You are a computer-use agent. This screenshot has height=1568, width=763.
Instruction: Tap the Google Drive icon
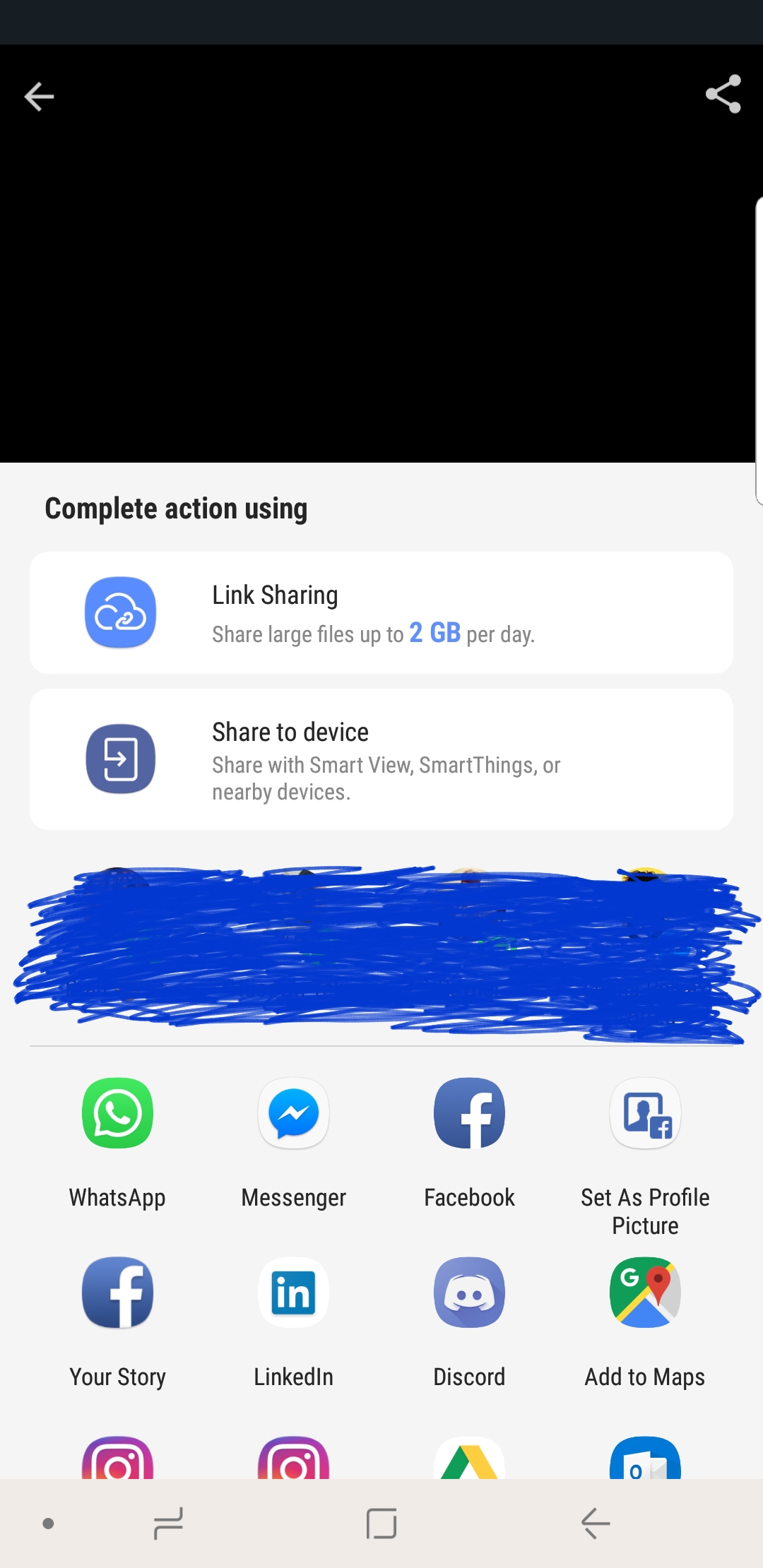tap(469, 1459)
